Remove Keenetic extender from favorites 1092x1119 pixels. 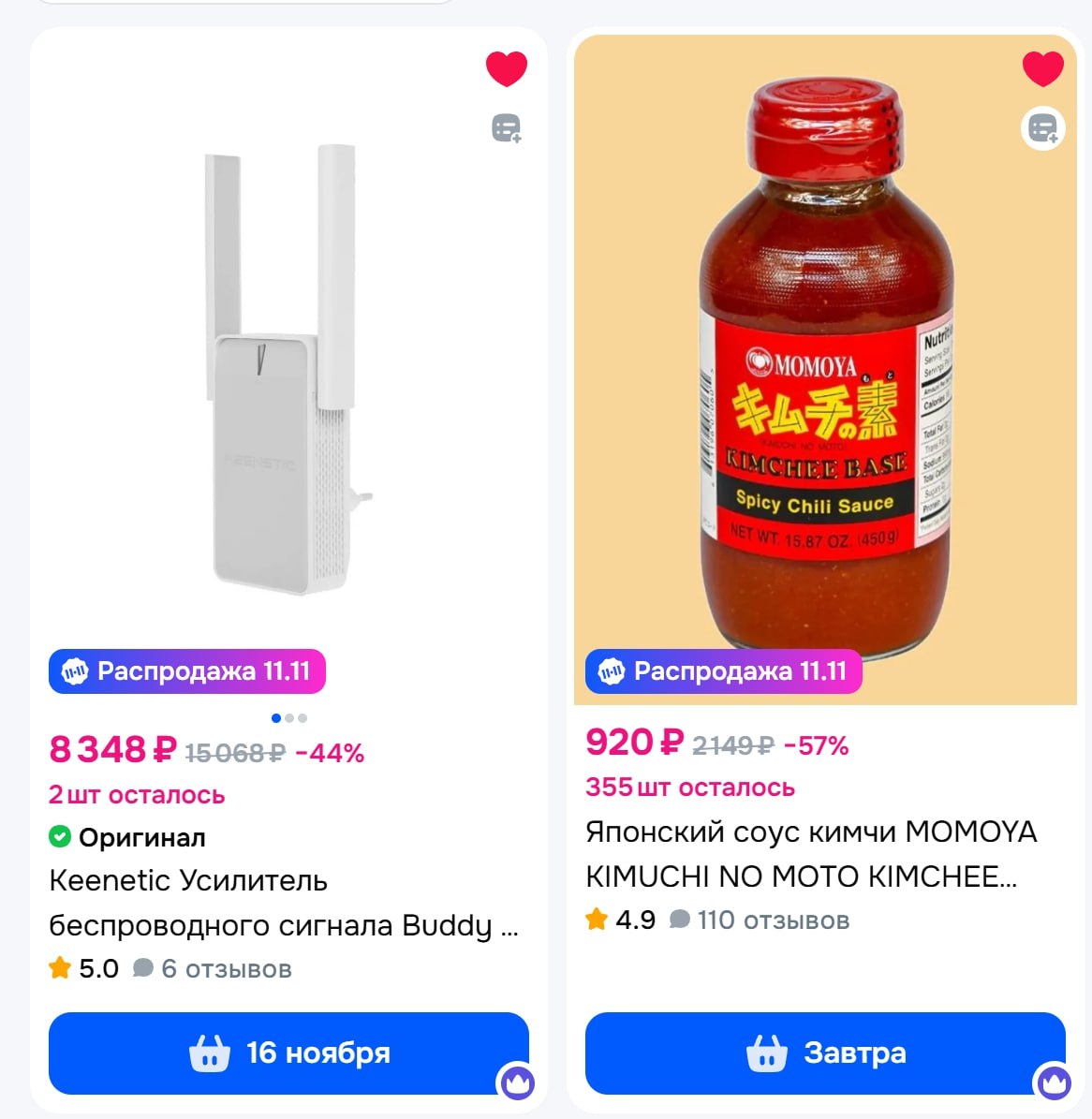(x=506, y=69)
